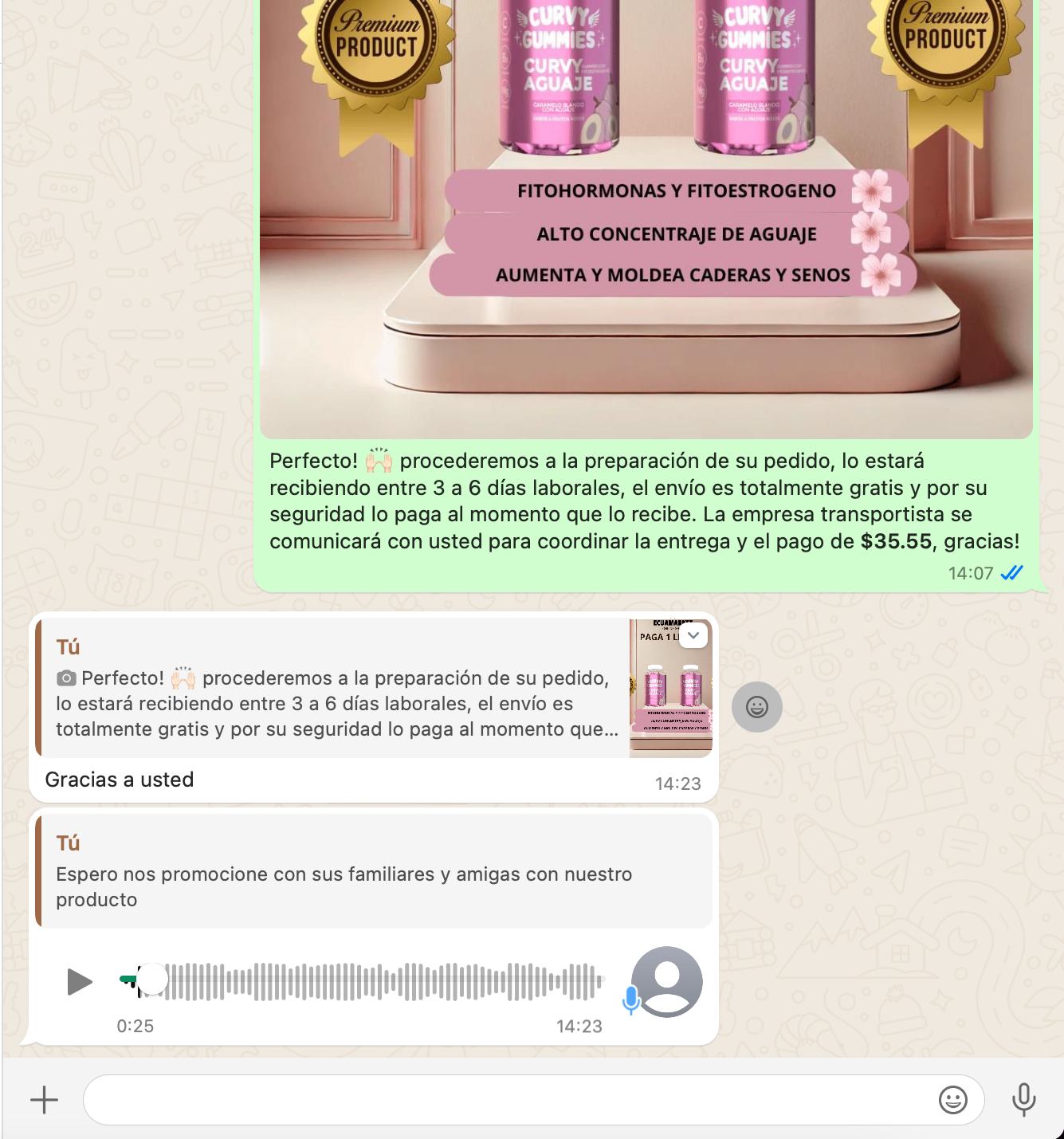Focus the message text field
This screenshot has height=1139, width=1064.
pyautogui.click(x=510, y=1100)
